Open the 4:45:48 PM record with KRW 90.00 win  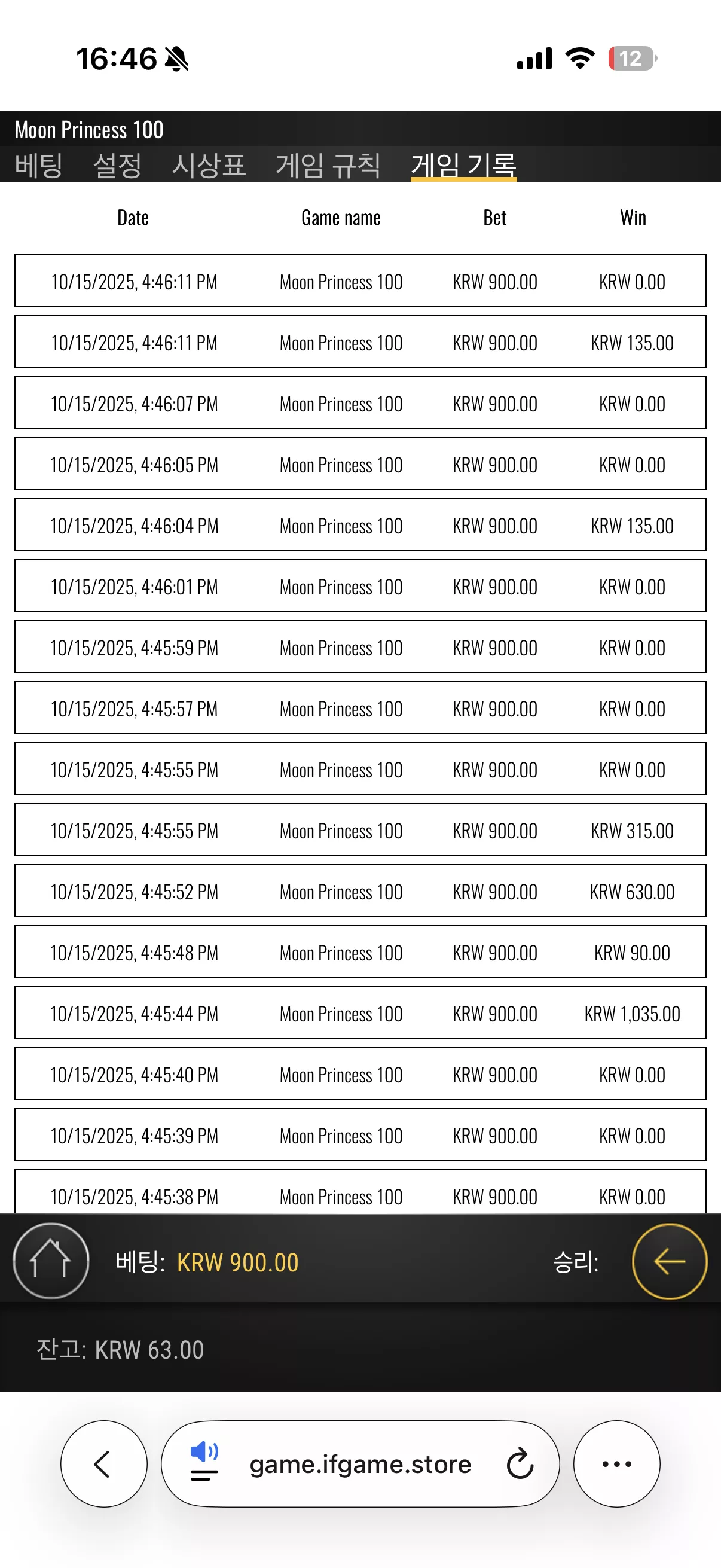click(x=360, y=952)
